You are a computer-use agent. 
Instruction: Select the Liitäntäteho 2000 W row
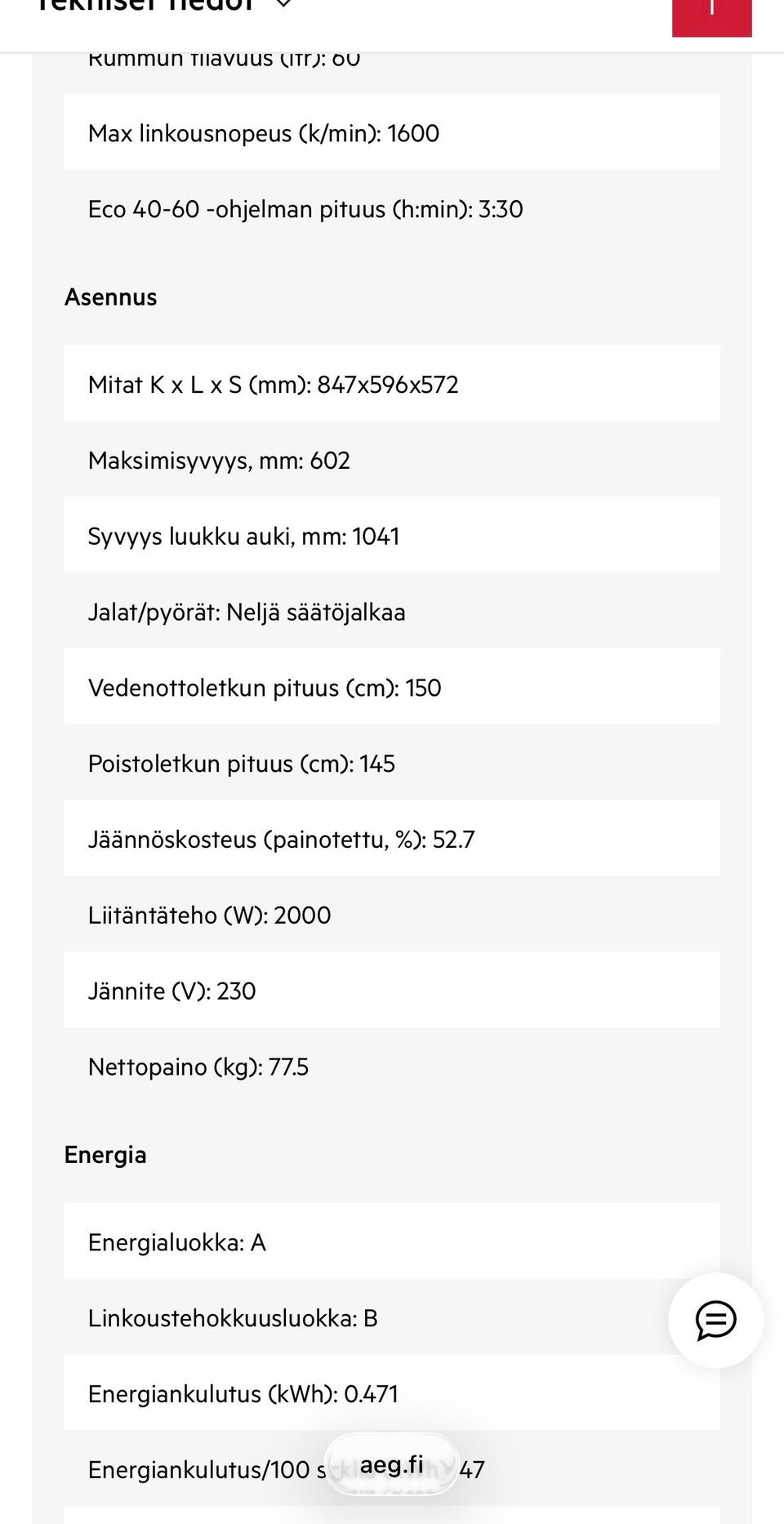click(x=209, y=915)
